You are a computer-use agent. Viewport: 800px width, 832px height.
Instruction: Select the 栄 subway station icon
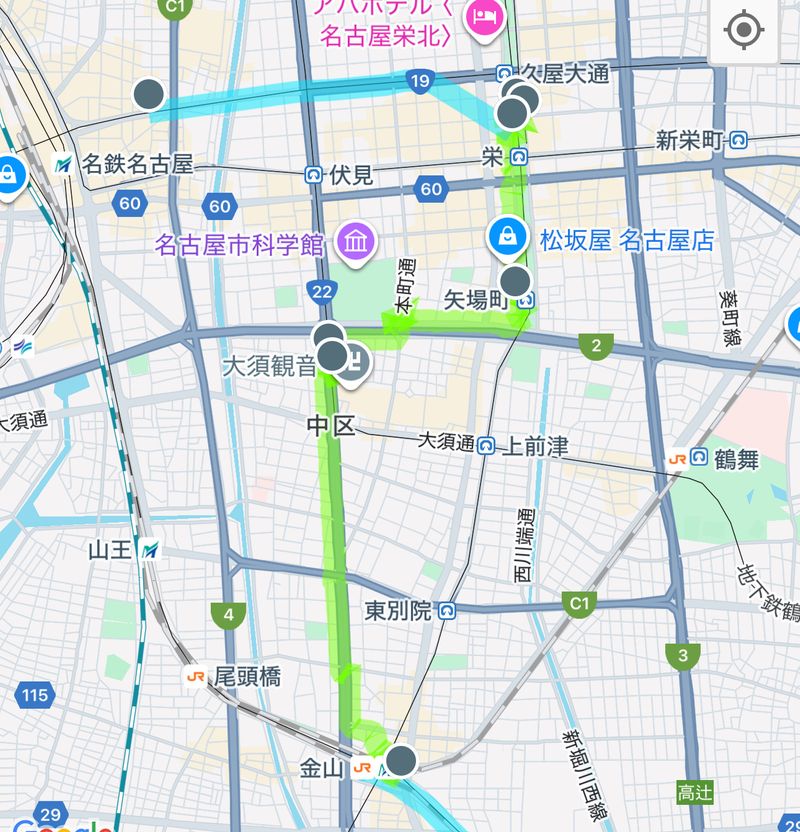tap(519, 157)
